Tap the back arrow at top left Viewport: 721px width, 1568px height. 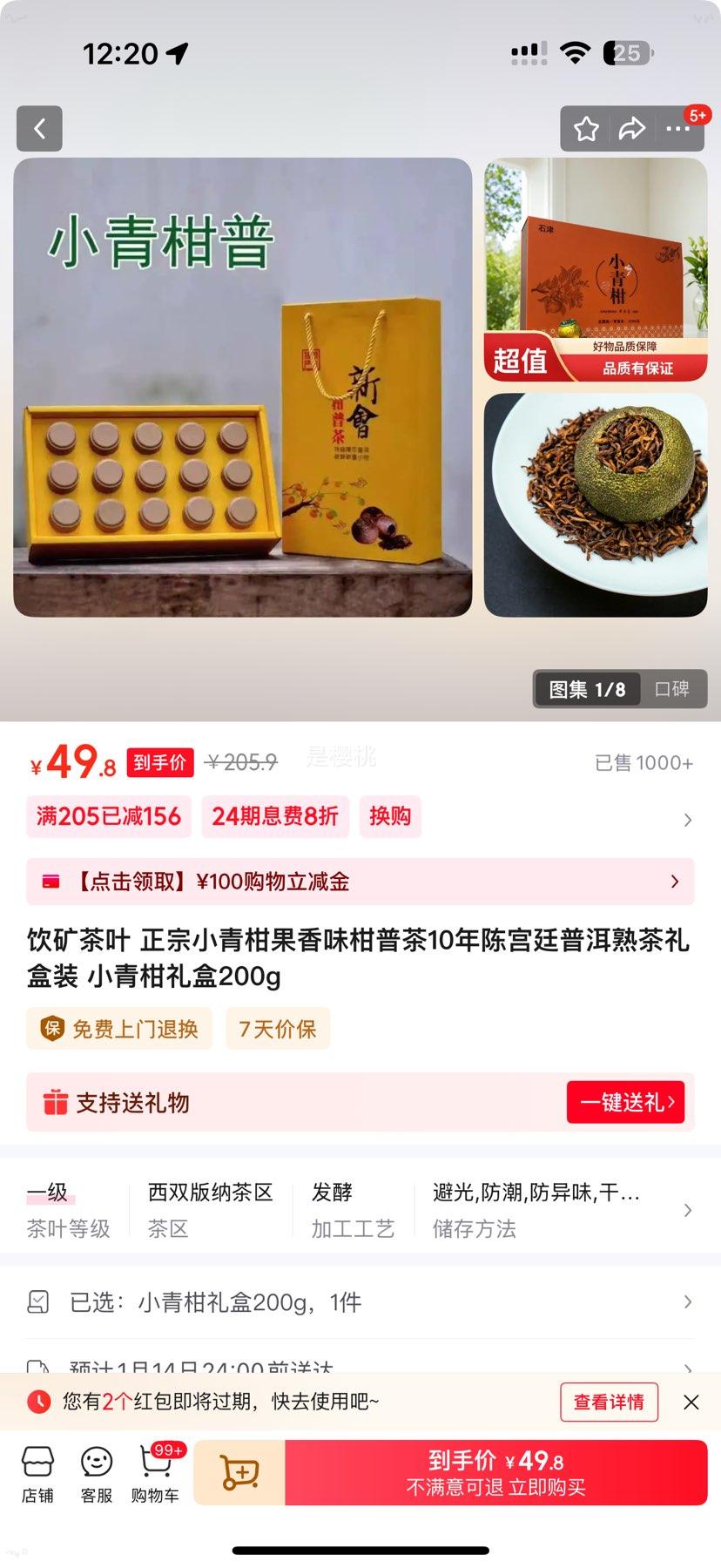(39, 128)
